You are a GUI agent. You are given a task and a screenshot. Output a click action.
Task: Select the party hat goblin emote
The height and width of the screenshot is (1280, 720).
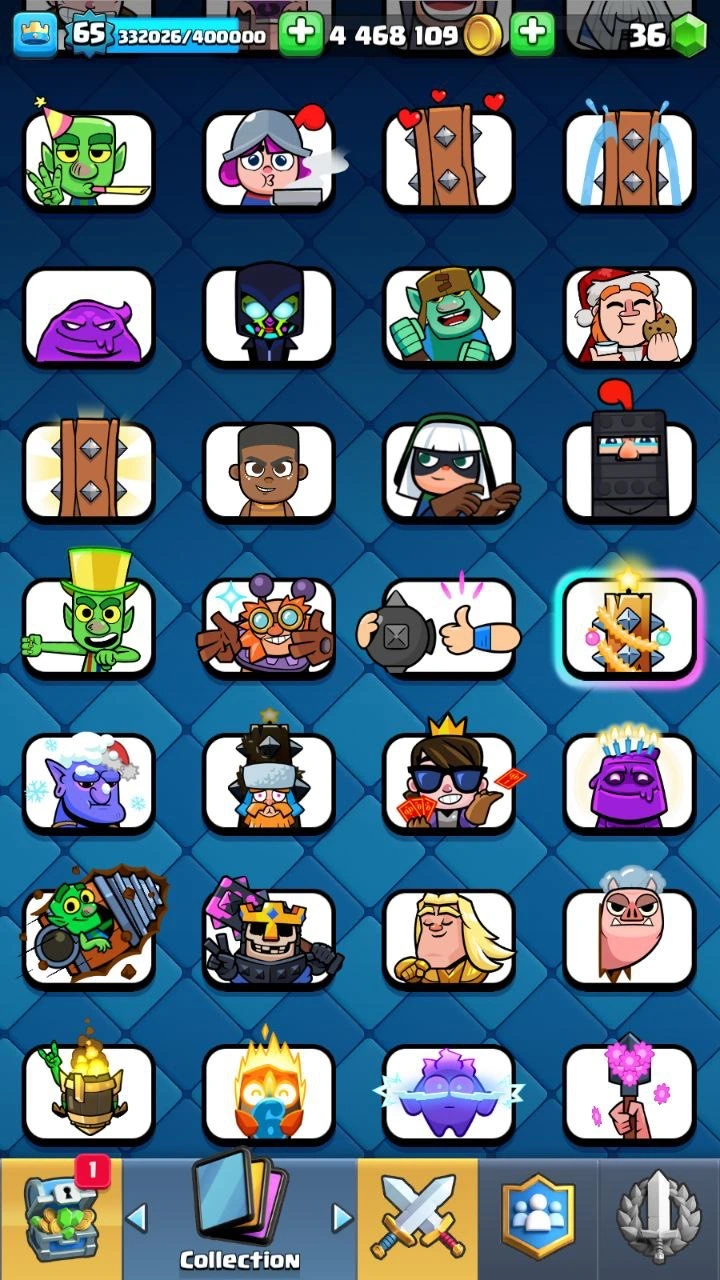pyautogui.click(x=88, y=160)
